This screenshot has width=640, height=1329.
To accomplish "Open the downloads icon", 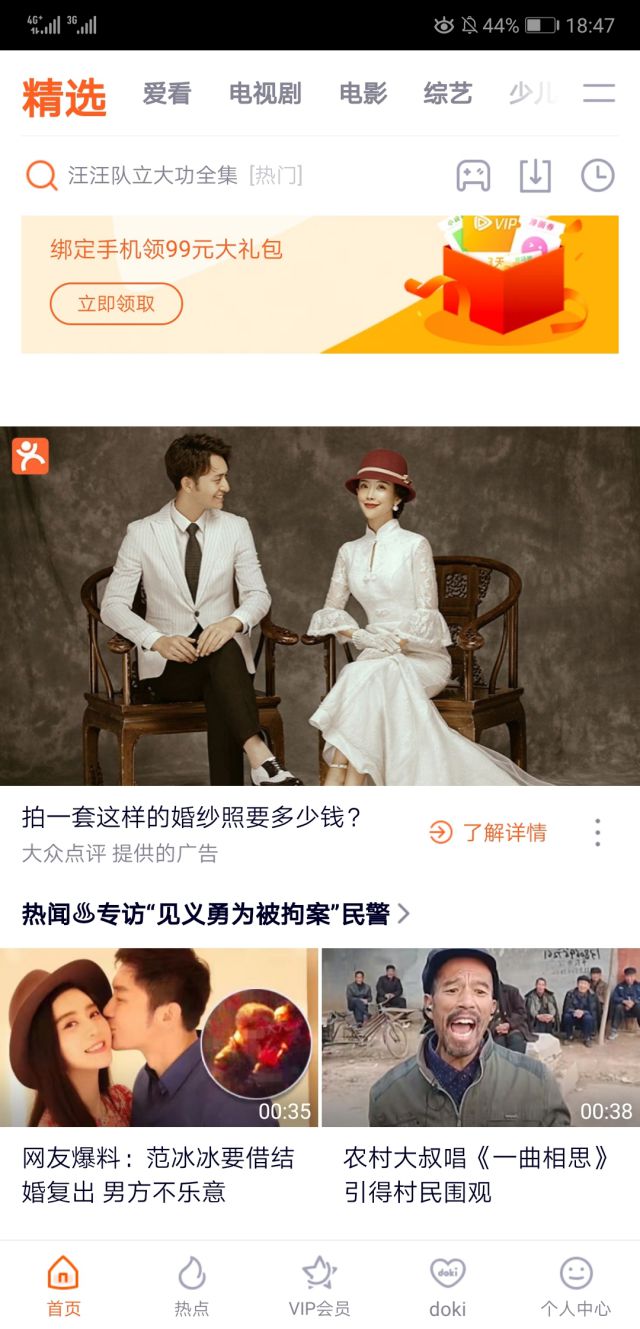I will click(535, 176).
